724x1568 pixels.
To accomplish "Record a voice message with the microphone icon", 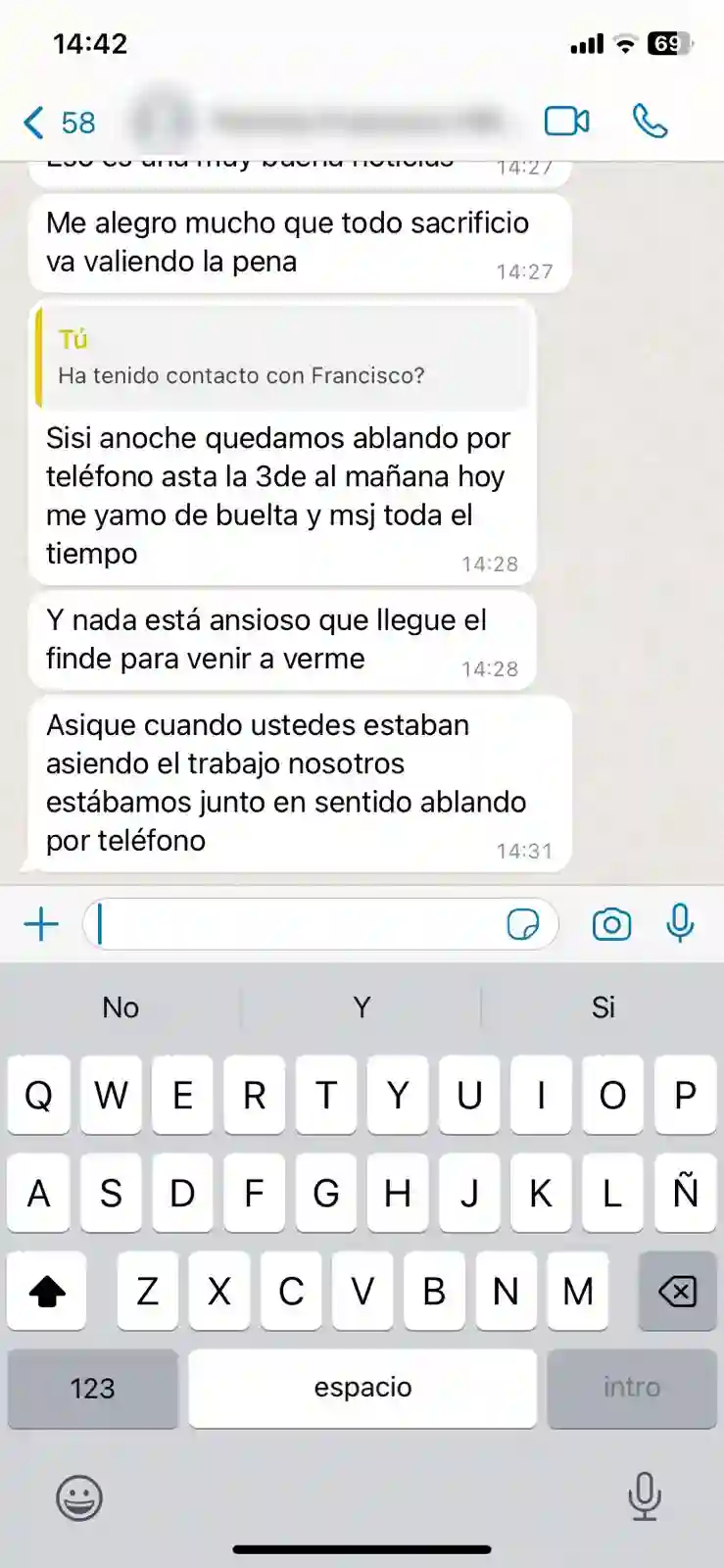I will pos(681,923).
